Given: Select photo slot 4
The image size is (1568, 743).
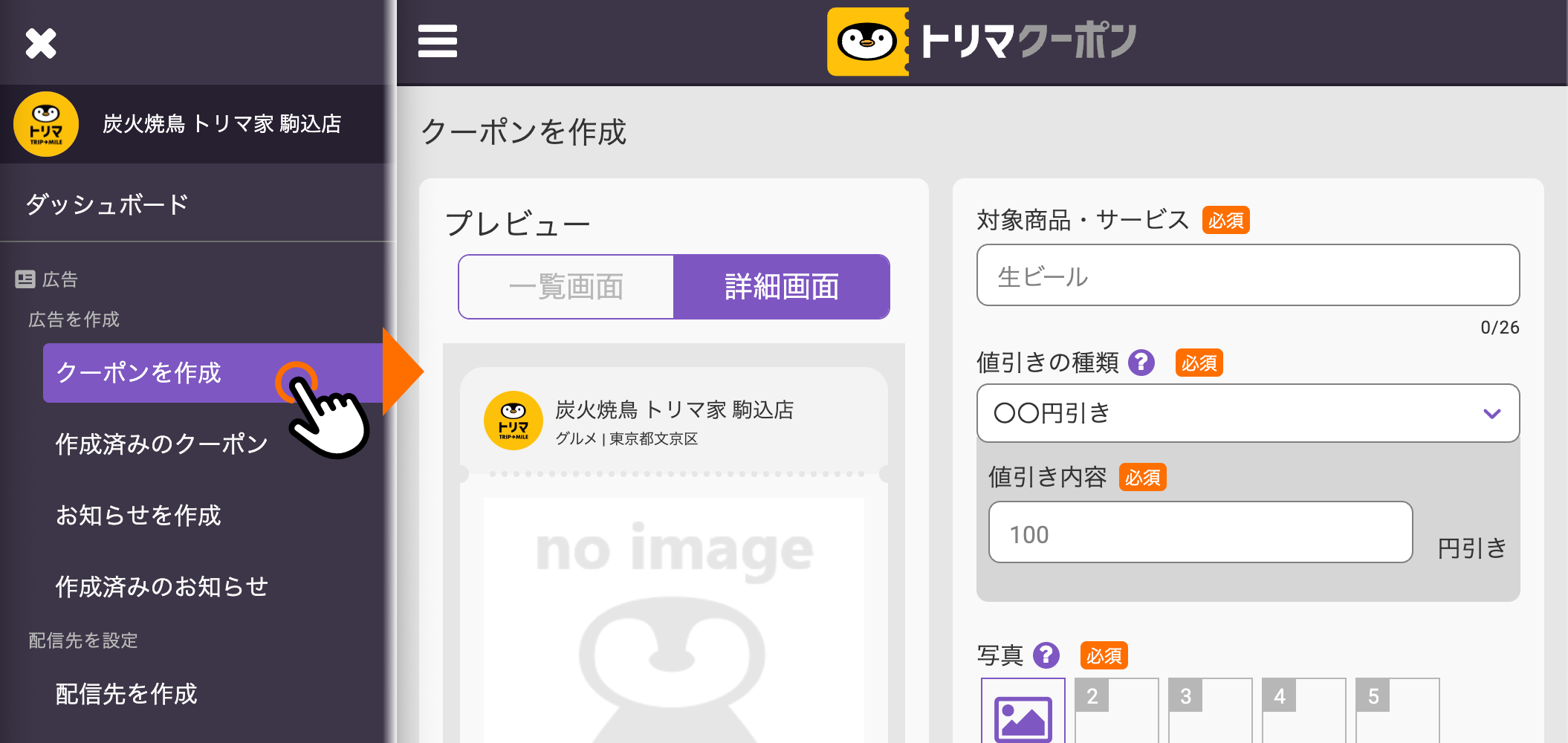Looking at the screenshot, I should 1303,712.
